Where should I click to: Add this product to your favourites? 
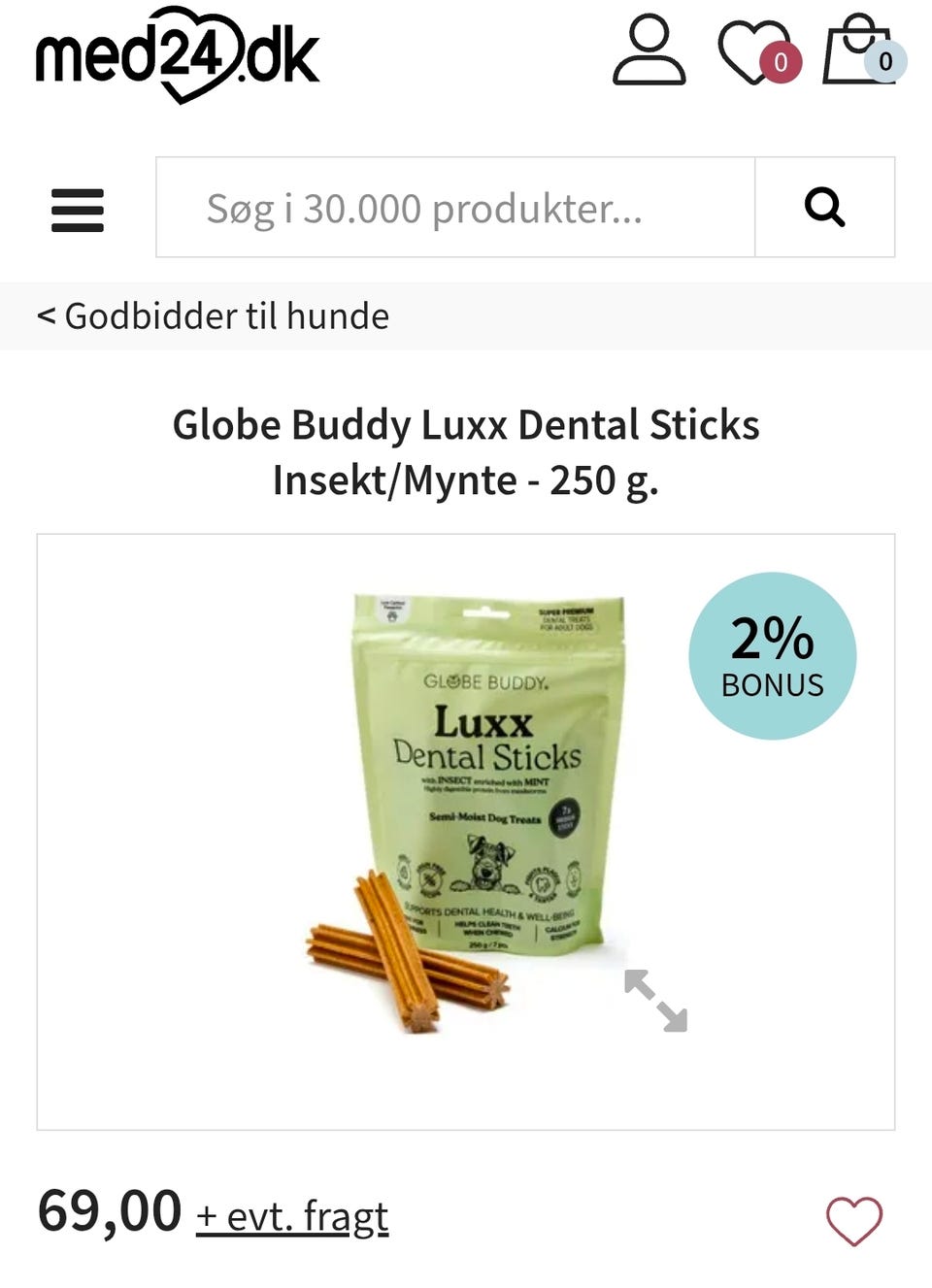pyautogui.click(x=854, y=1220)
